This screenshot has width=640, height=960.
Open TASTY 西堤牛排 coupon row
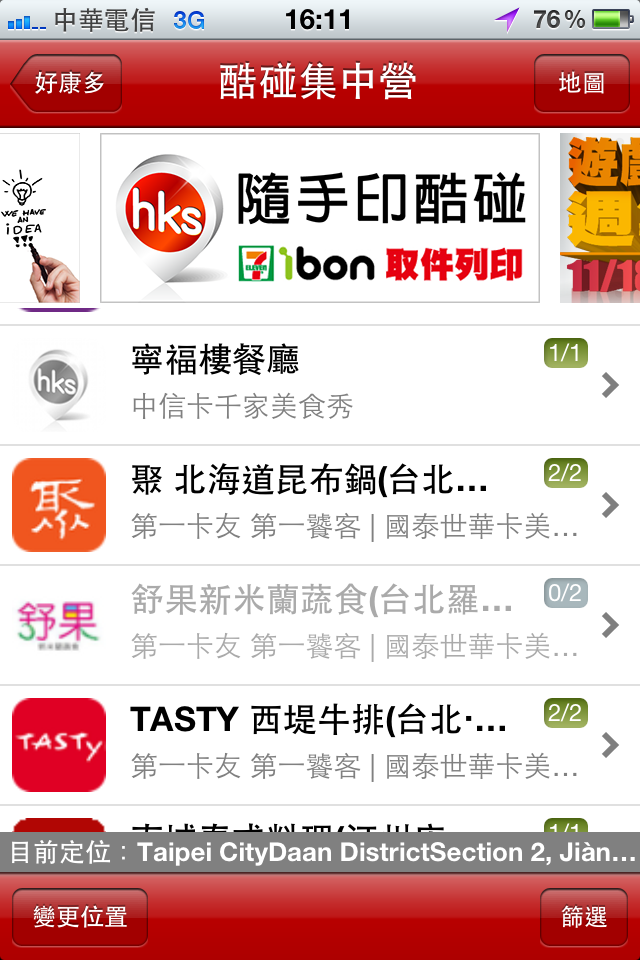[x=320, y=744]
